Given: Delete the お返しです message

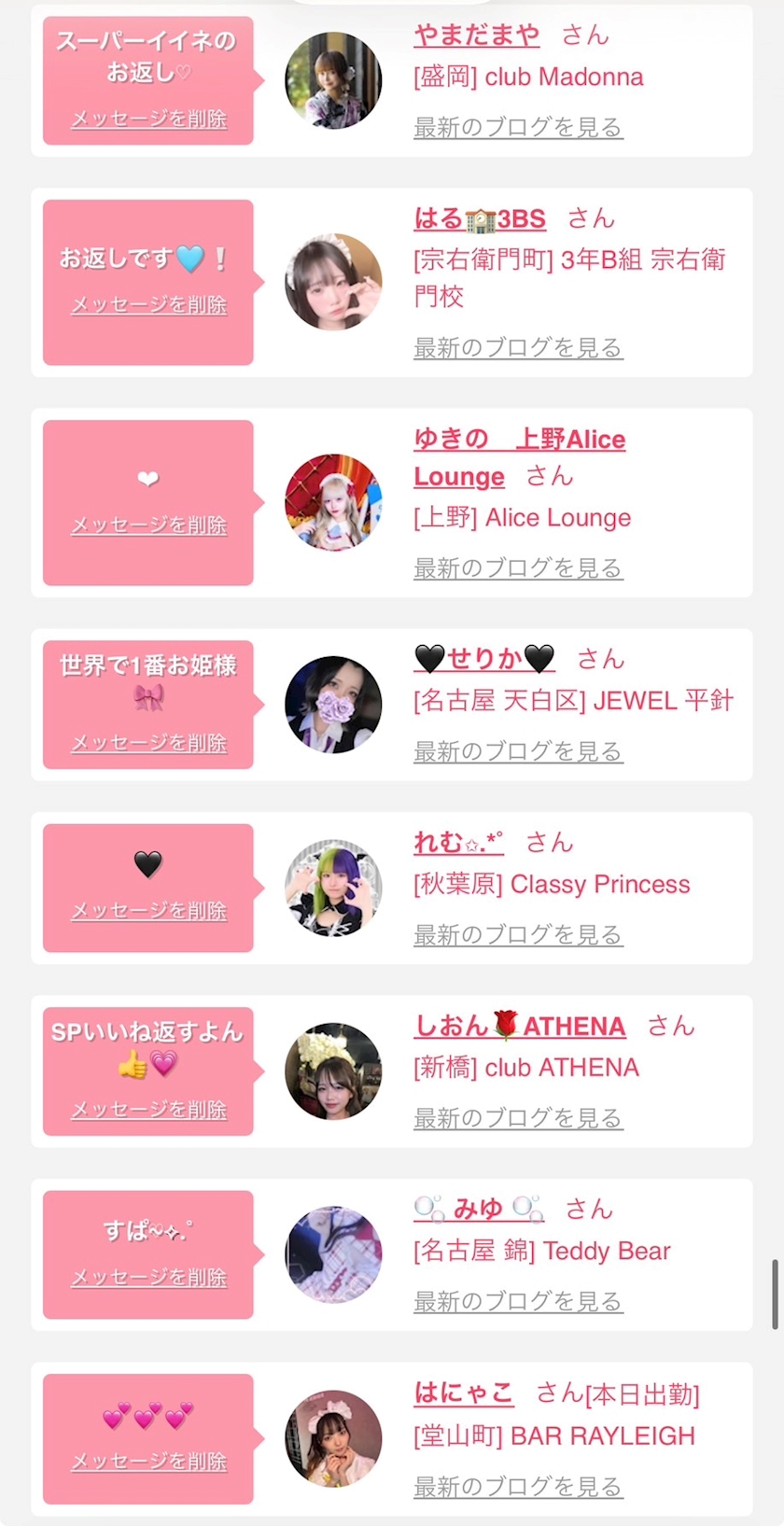Looking at the screenshot, I should pyautogui.click(x=149, y=304).
